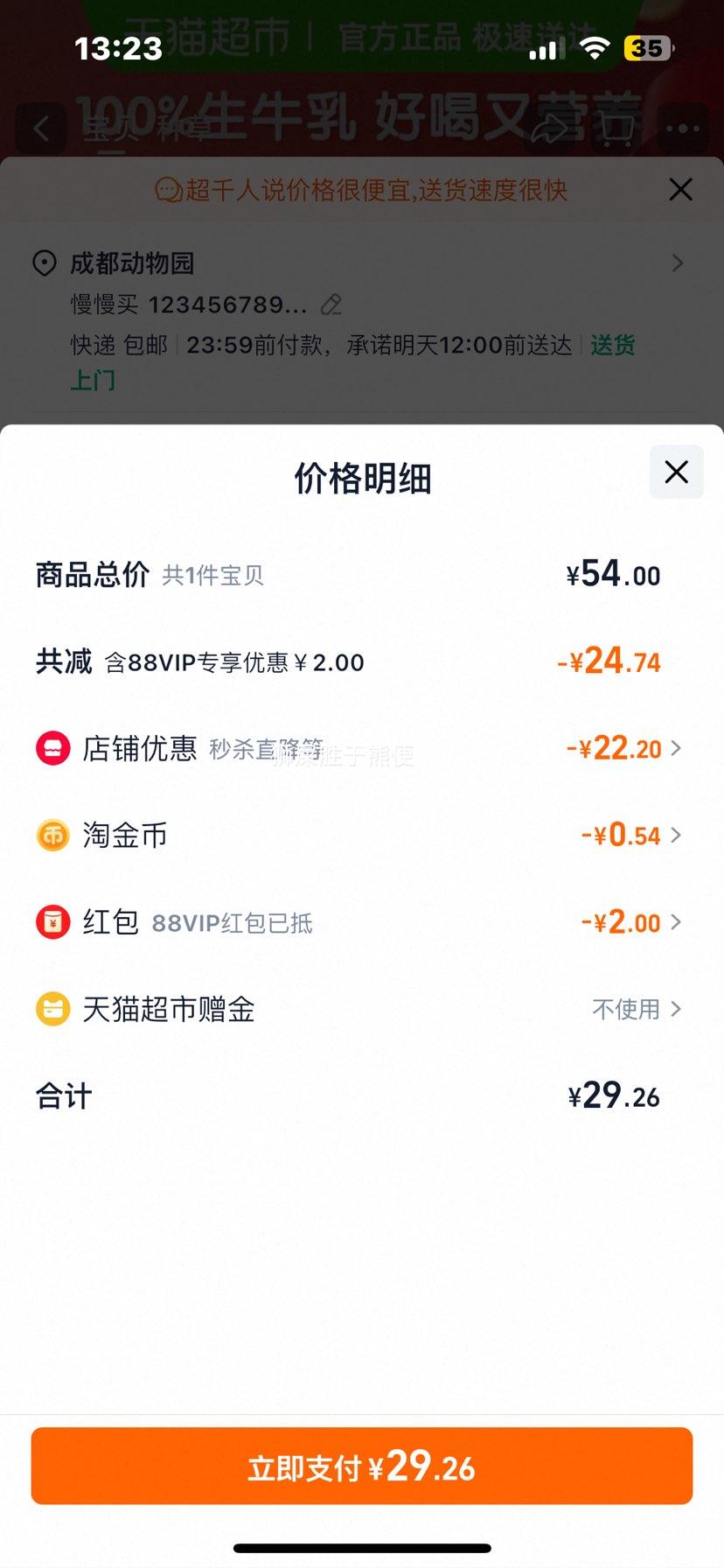
Task: Tap 立即支付 ¥29.26 to pay now
Action: [x=362, y=1466]
